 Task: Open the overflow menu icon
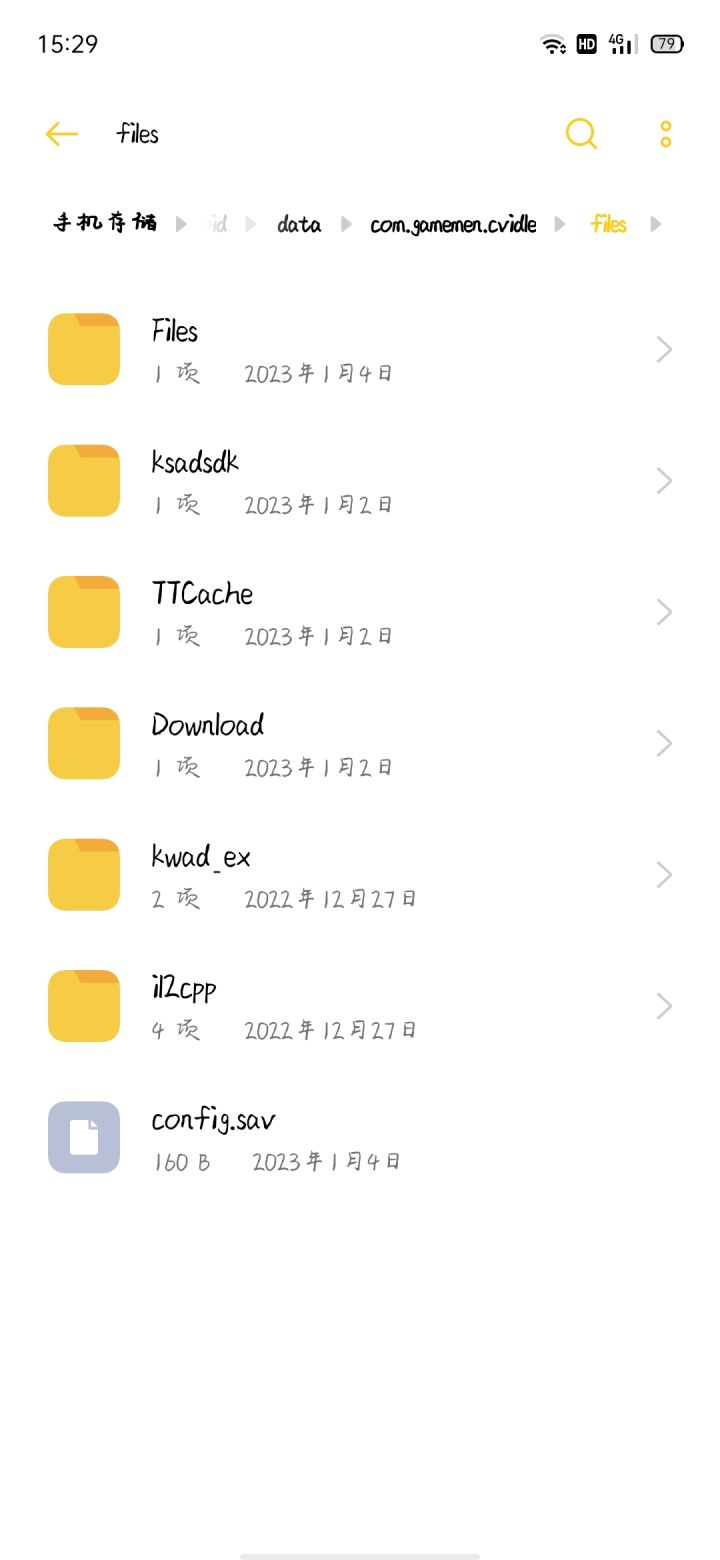tap(664, 134)
